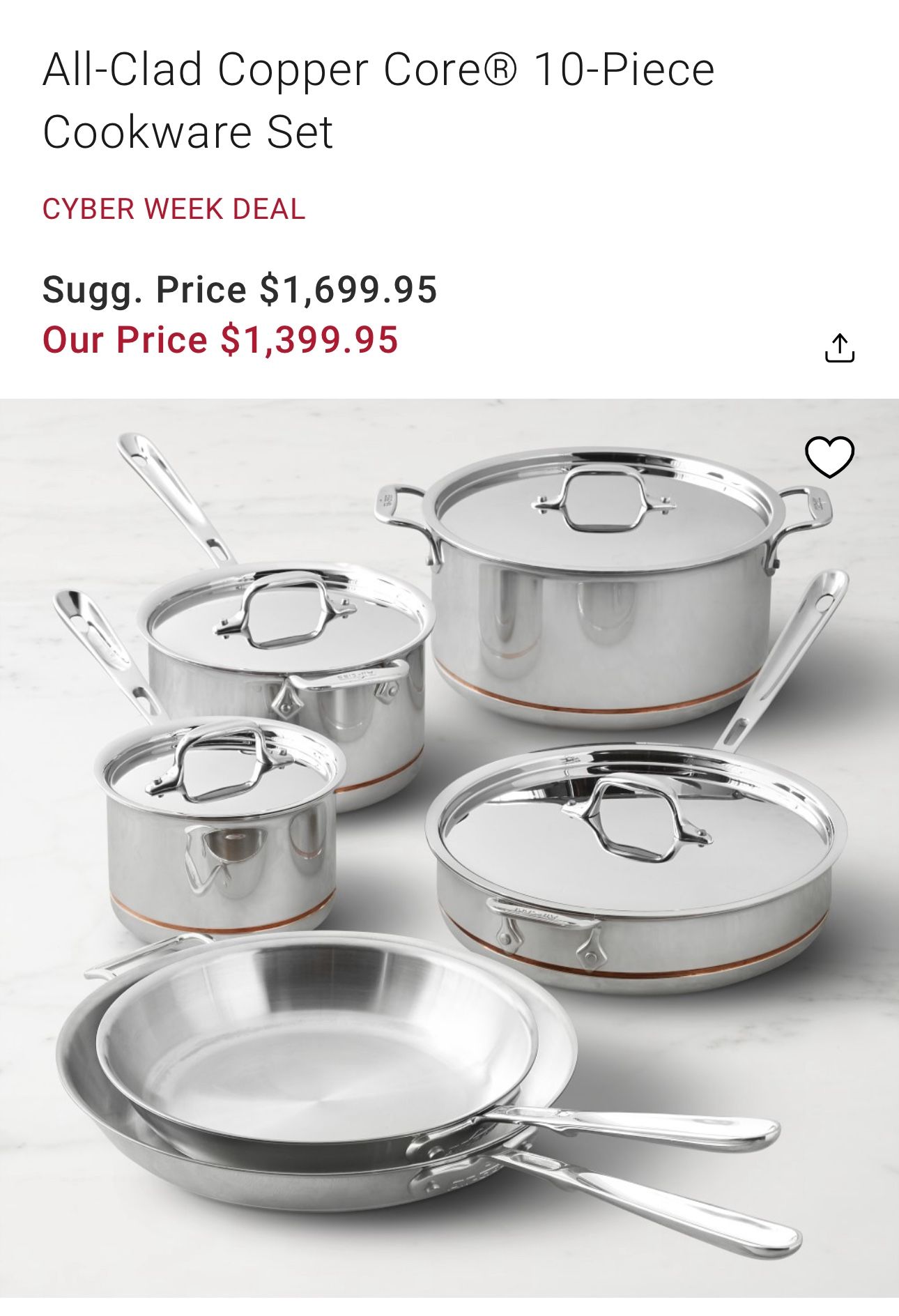This screenshot has width=899, height=1316.
Task: Open the CYBER WEEK DEAL link
Action: [x=174, y=208]
